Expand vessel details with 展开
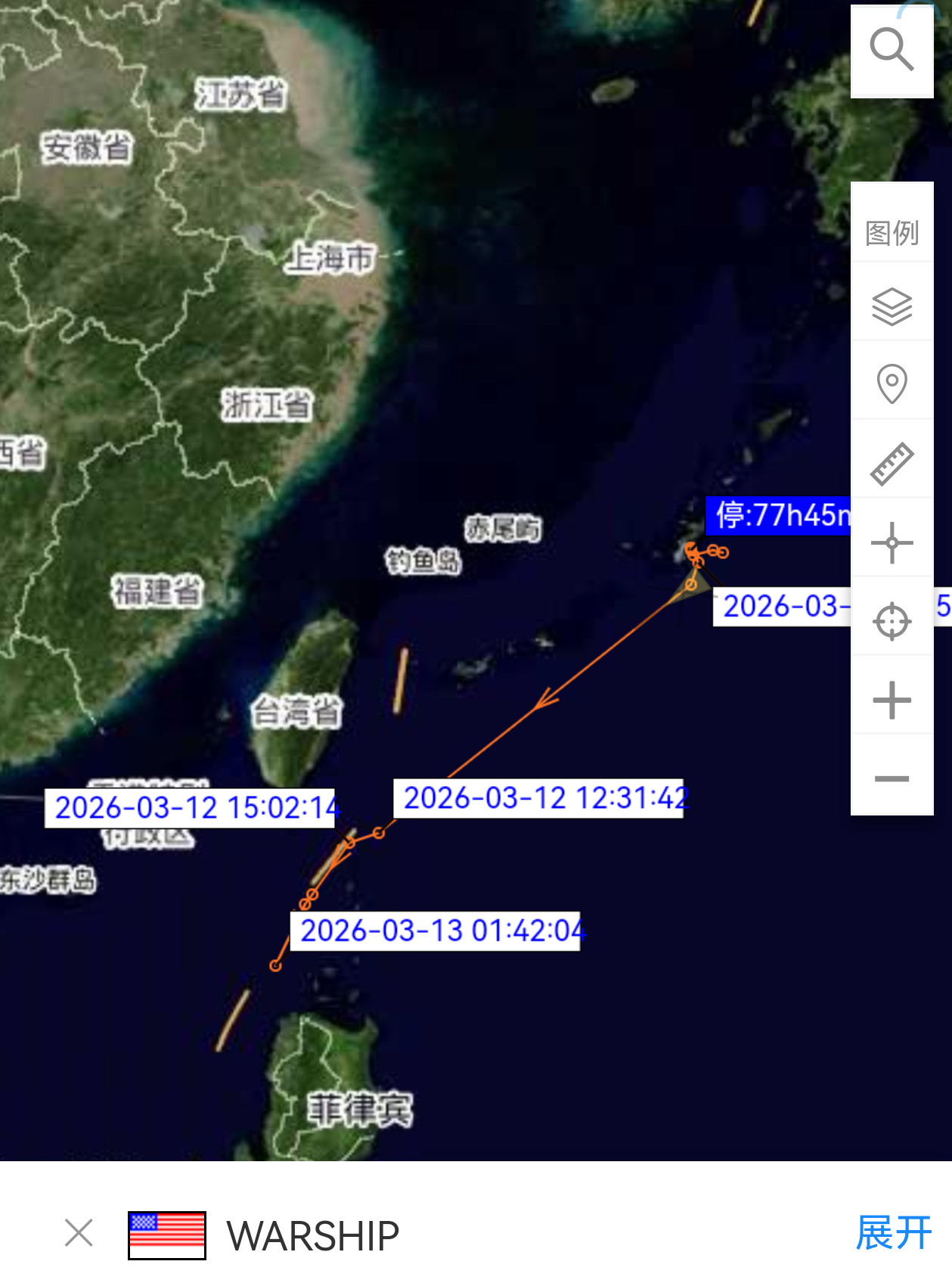 pyautogui.click(x=892, y=1233)
